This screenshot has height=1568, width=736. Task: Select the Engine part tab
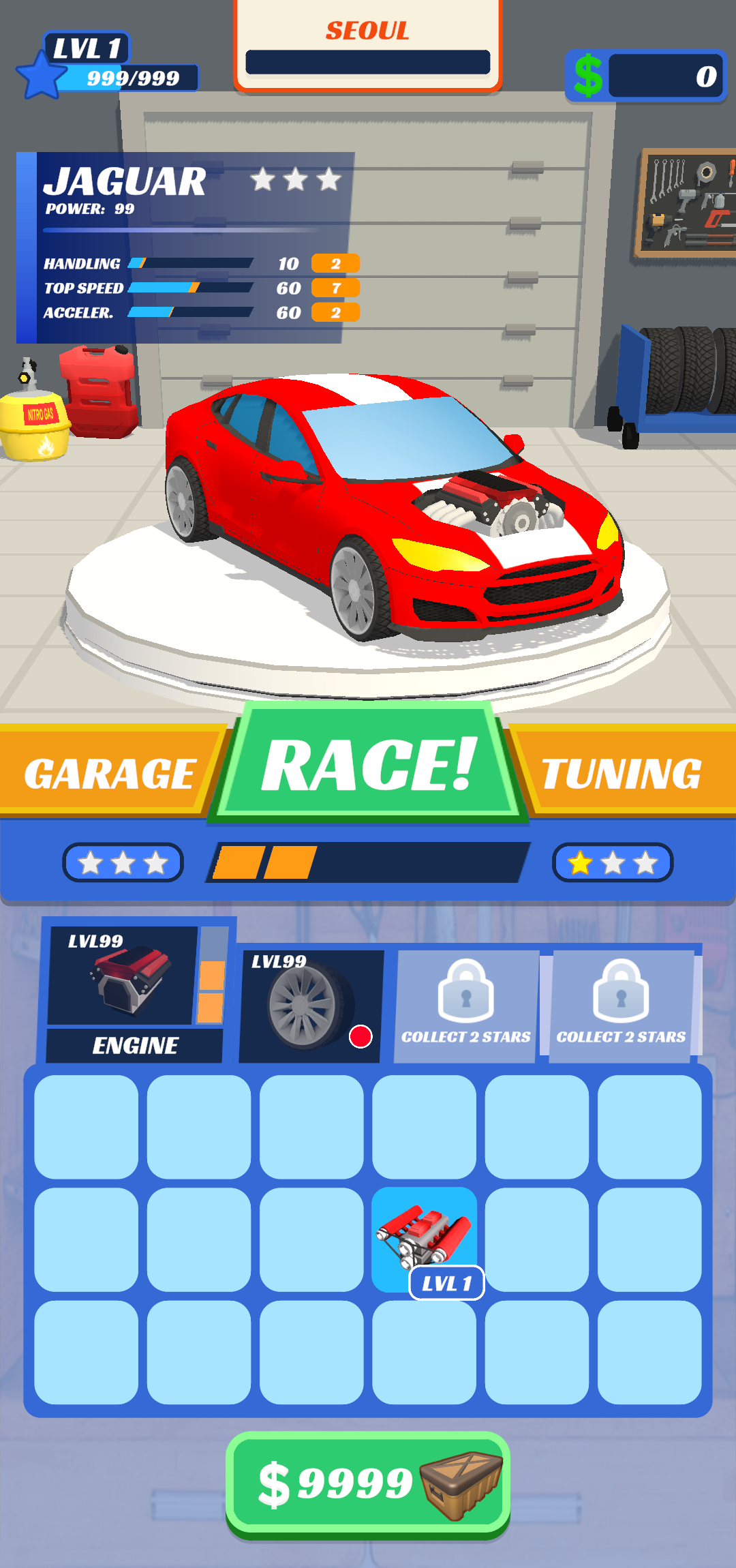(135, 992)
